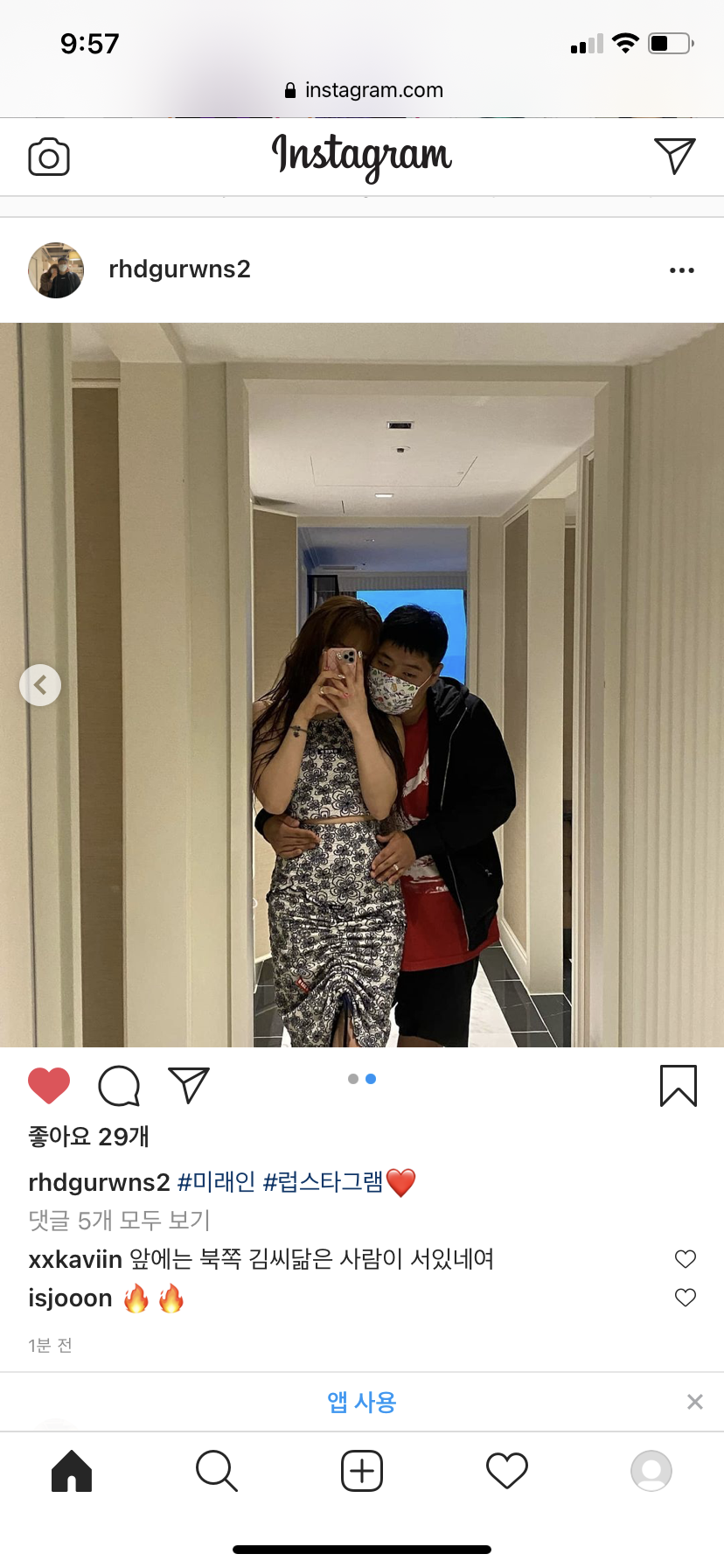Bookmark this post
Screen dimensions: 724x1568
pyautogui.click(x=678, y=1086)
